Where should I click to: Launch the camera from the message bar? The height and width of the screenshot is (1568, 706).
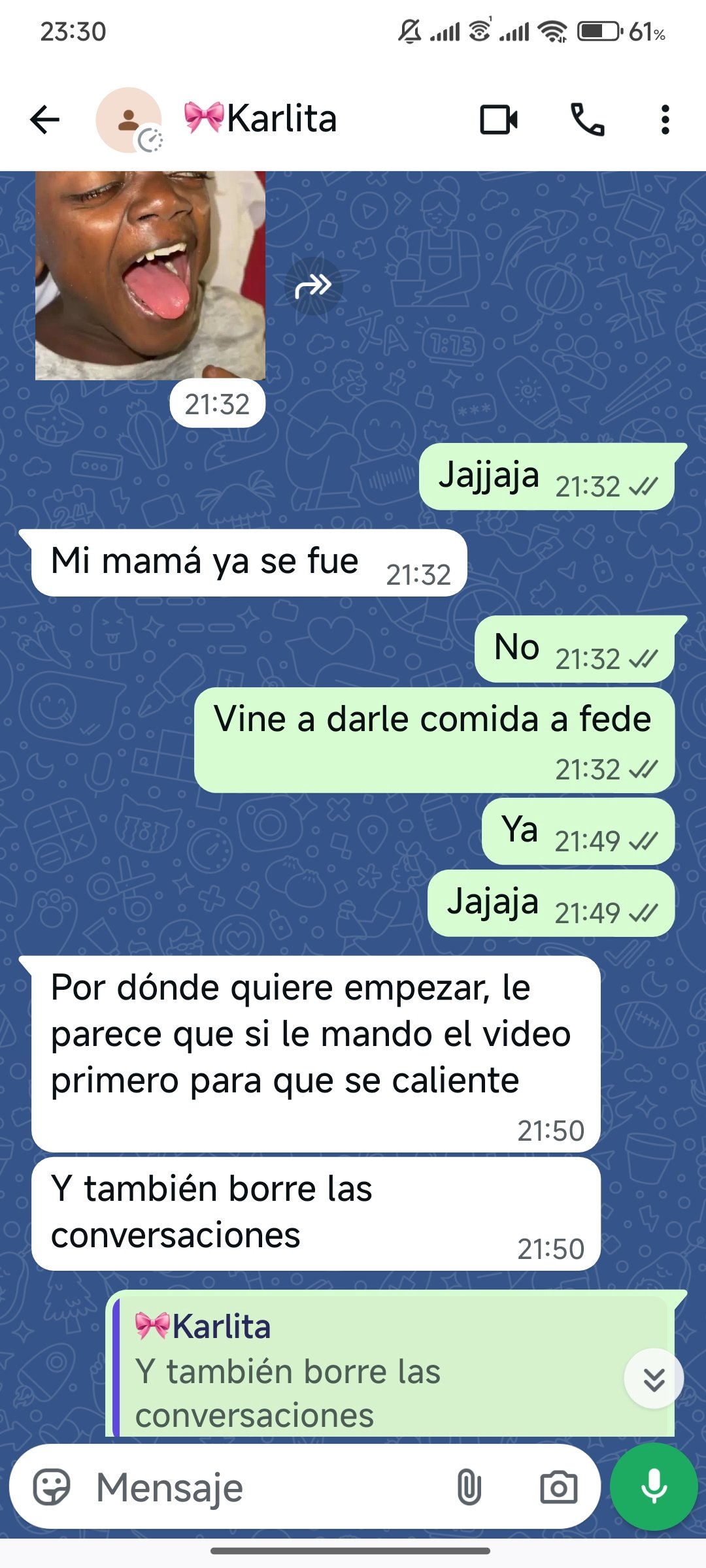(558, 1488)
